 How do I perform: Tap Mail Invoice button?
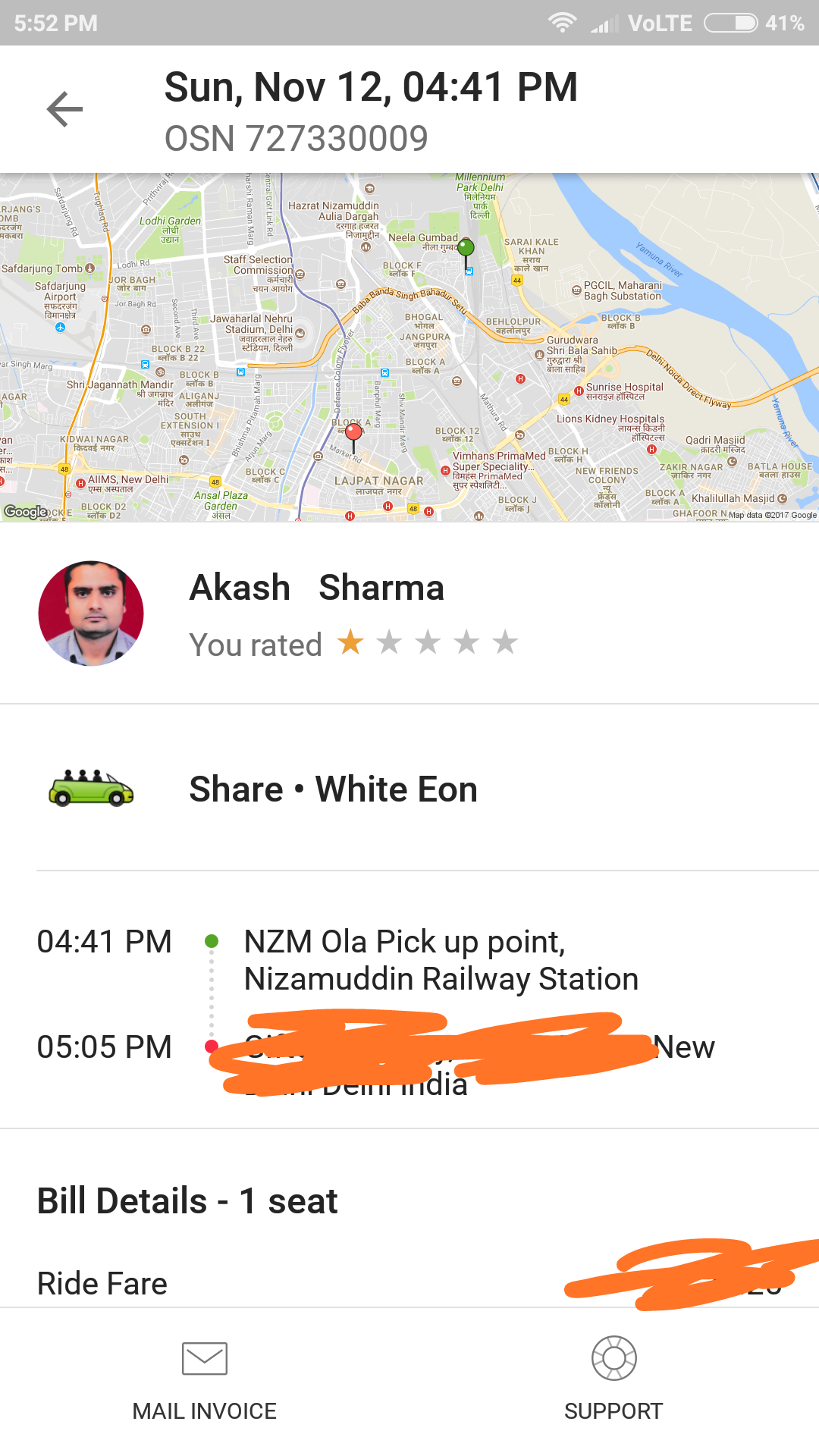click(x=204, y=1378)
